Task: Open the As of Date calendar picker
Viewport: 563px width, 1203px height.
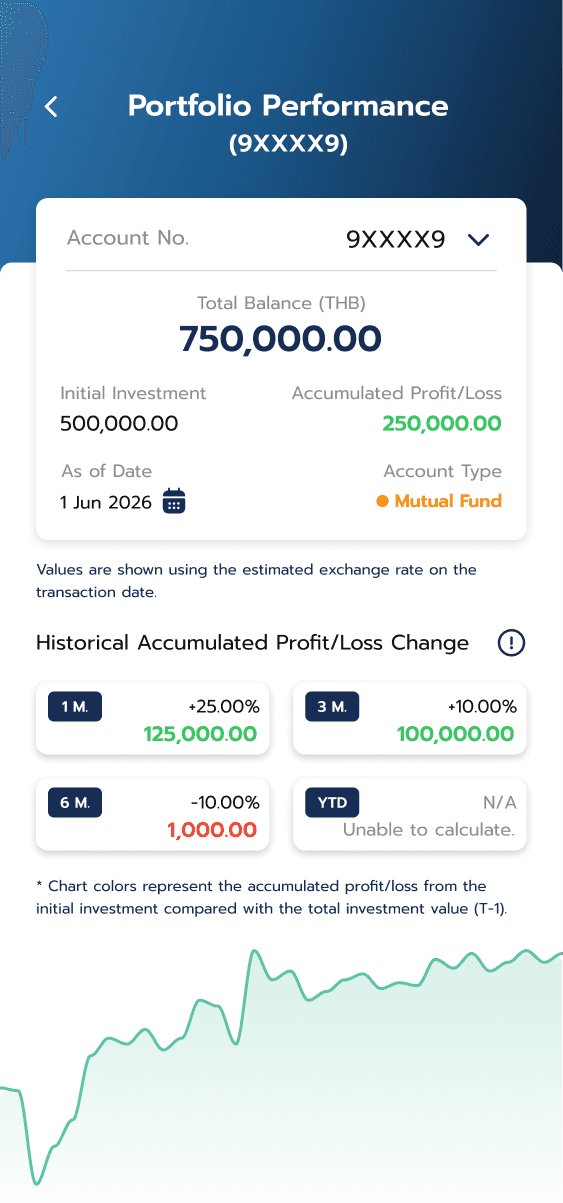Action: point(174,501)
